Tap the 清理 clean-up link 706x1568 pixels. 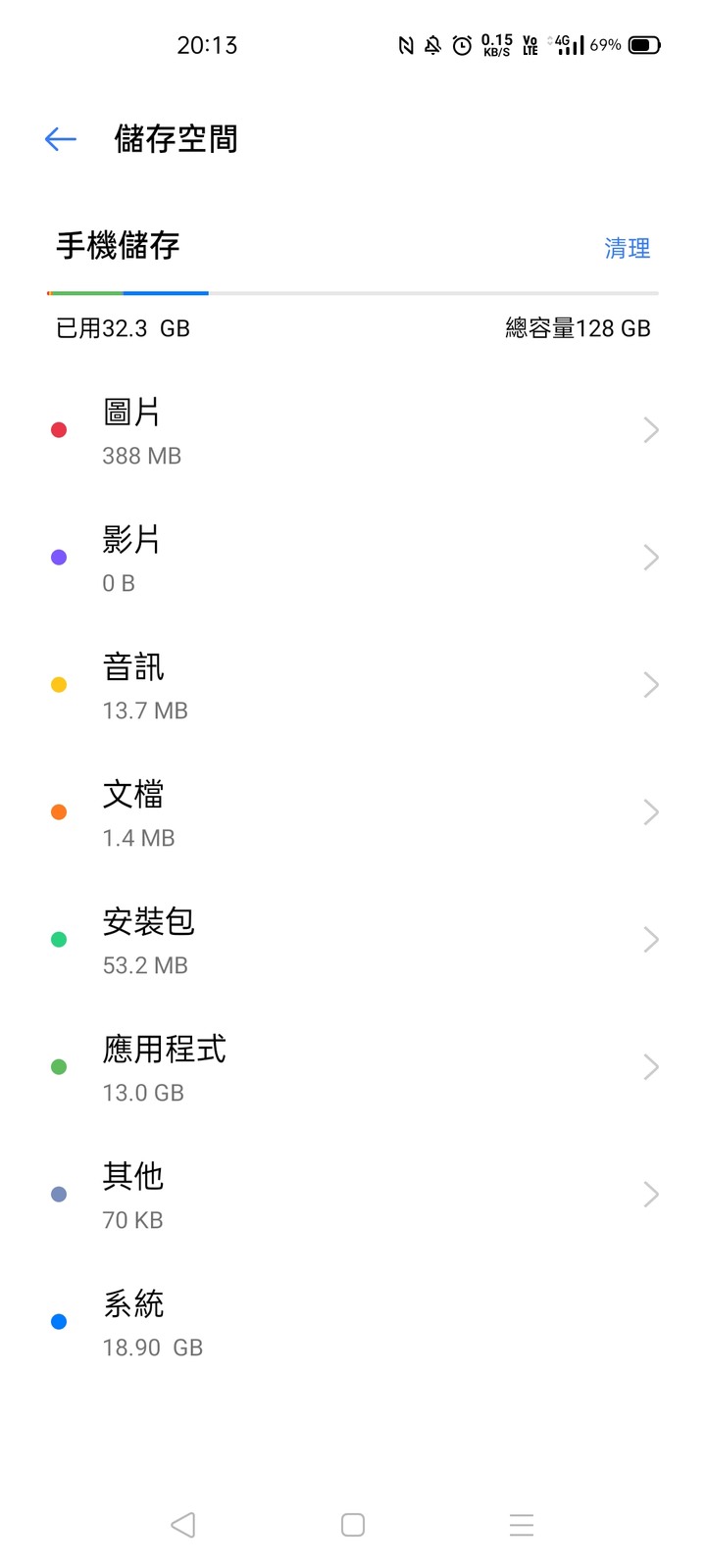pos(628,248)
